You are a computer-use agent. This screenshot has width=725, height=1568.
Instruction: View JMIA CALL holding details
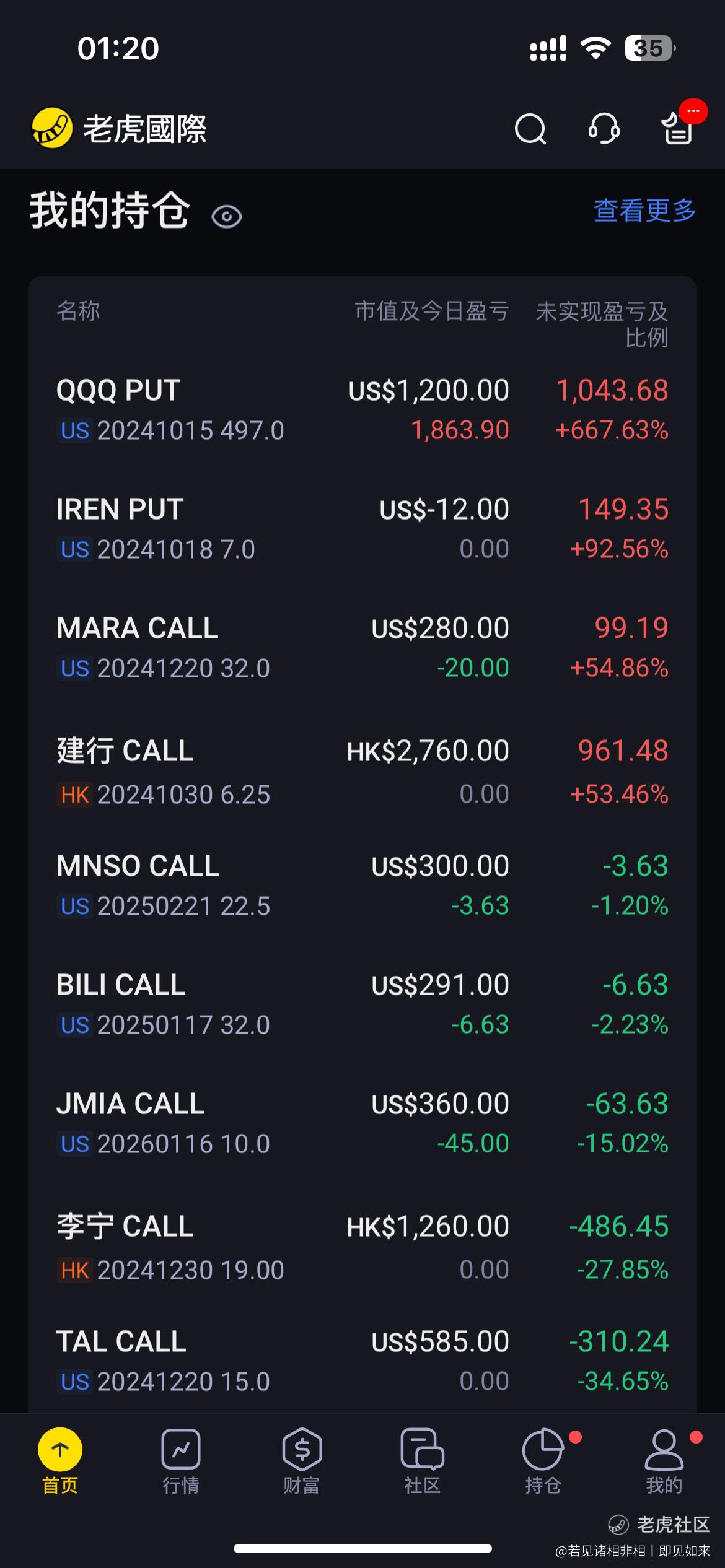click(x=362, y=1123)
